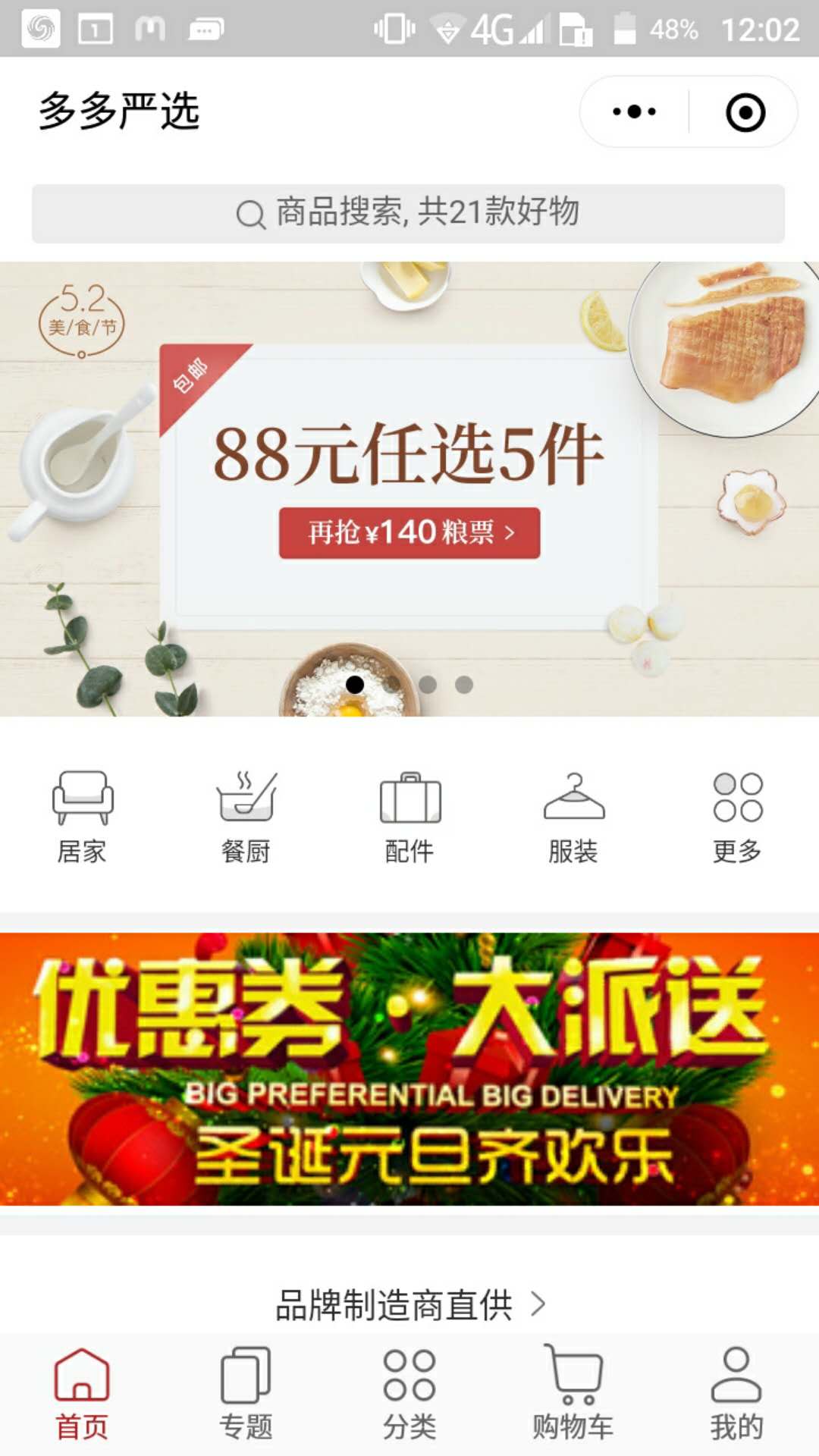The width and height of the screenshot is (819, 1456).
Task: Open the 专题 topics tab icon
Action: 244,1380
